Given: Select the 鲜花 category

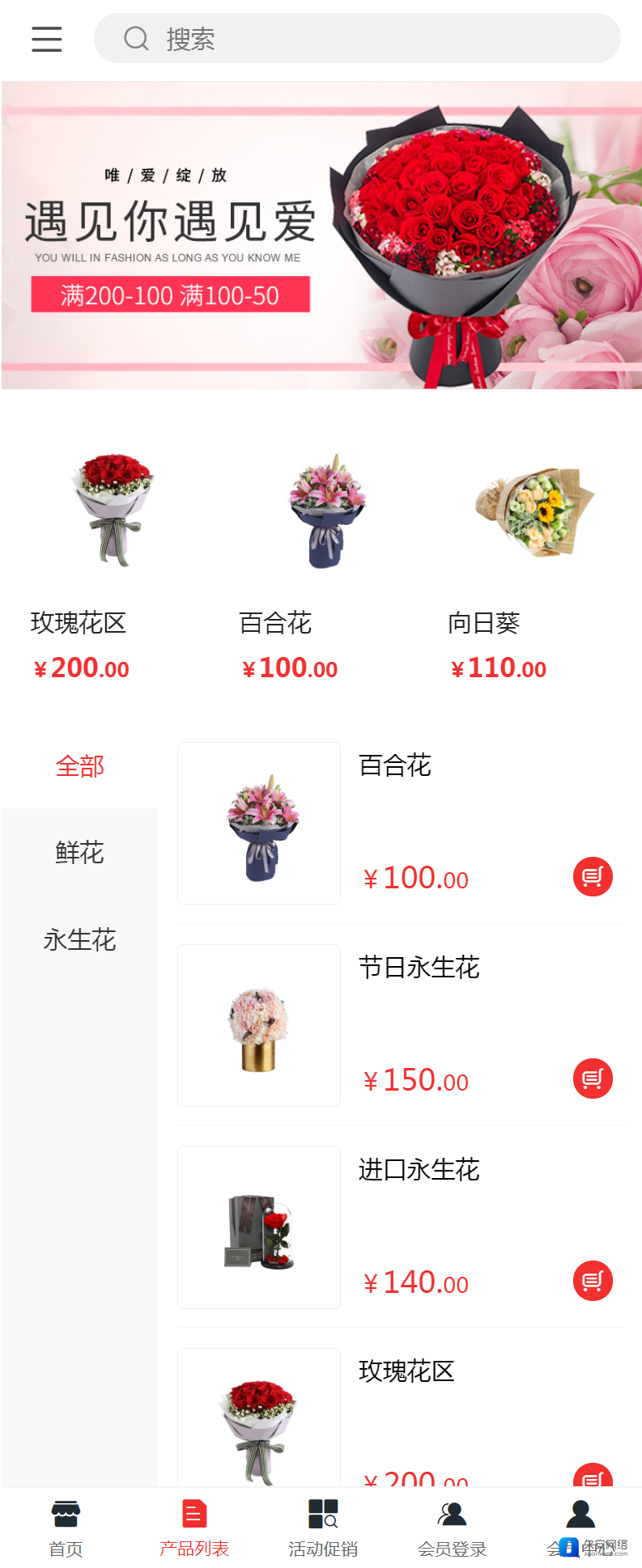Looking at the screenshot, I should tap(79, 852).
